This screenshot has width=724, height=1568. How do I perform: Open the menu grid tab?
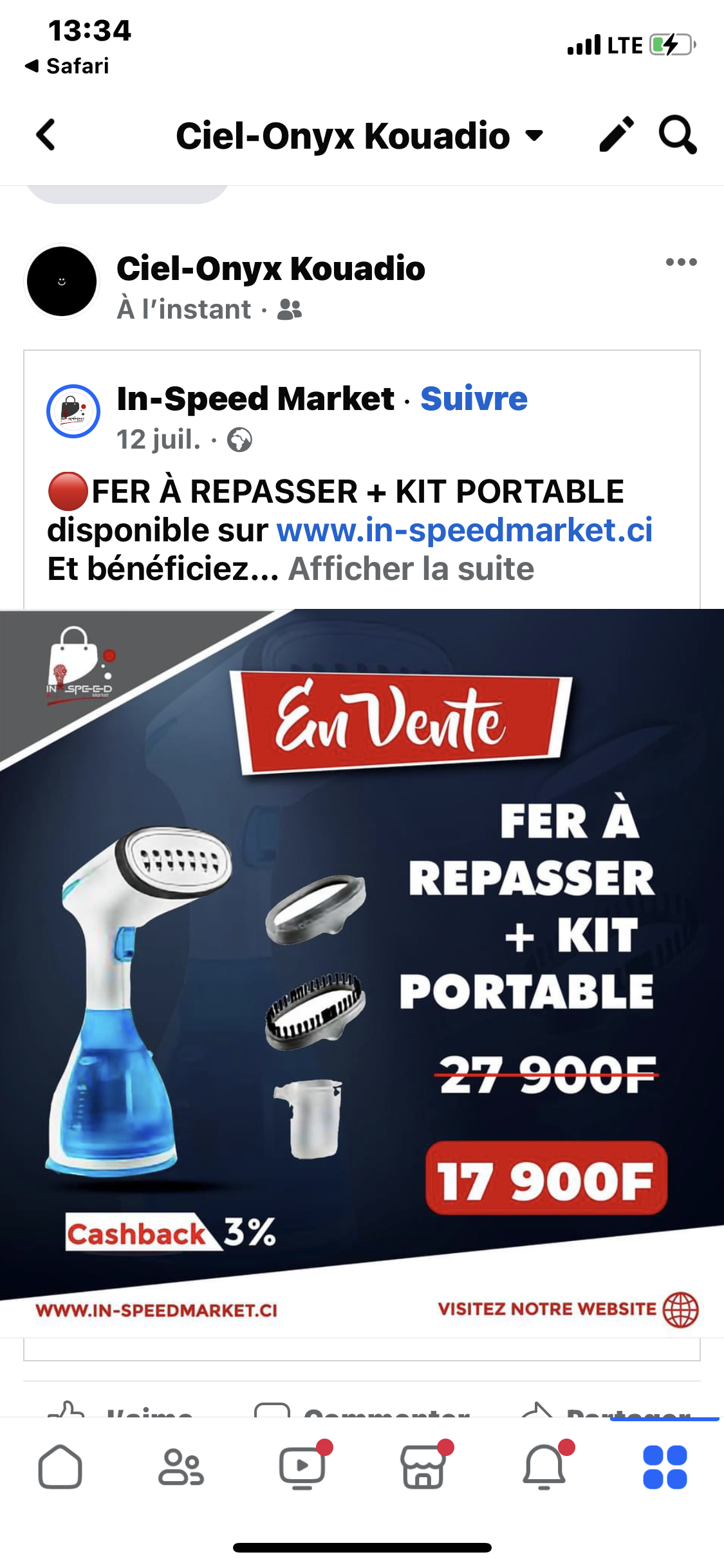tap(665, 1467)
